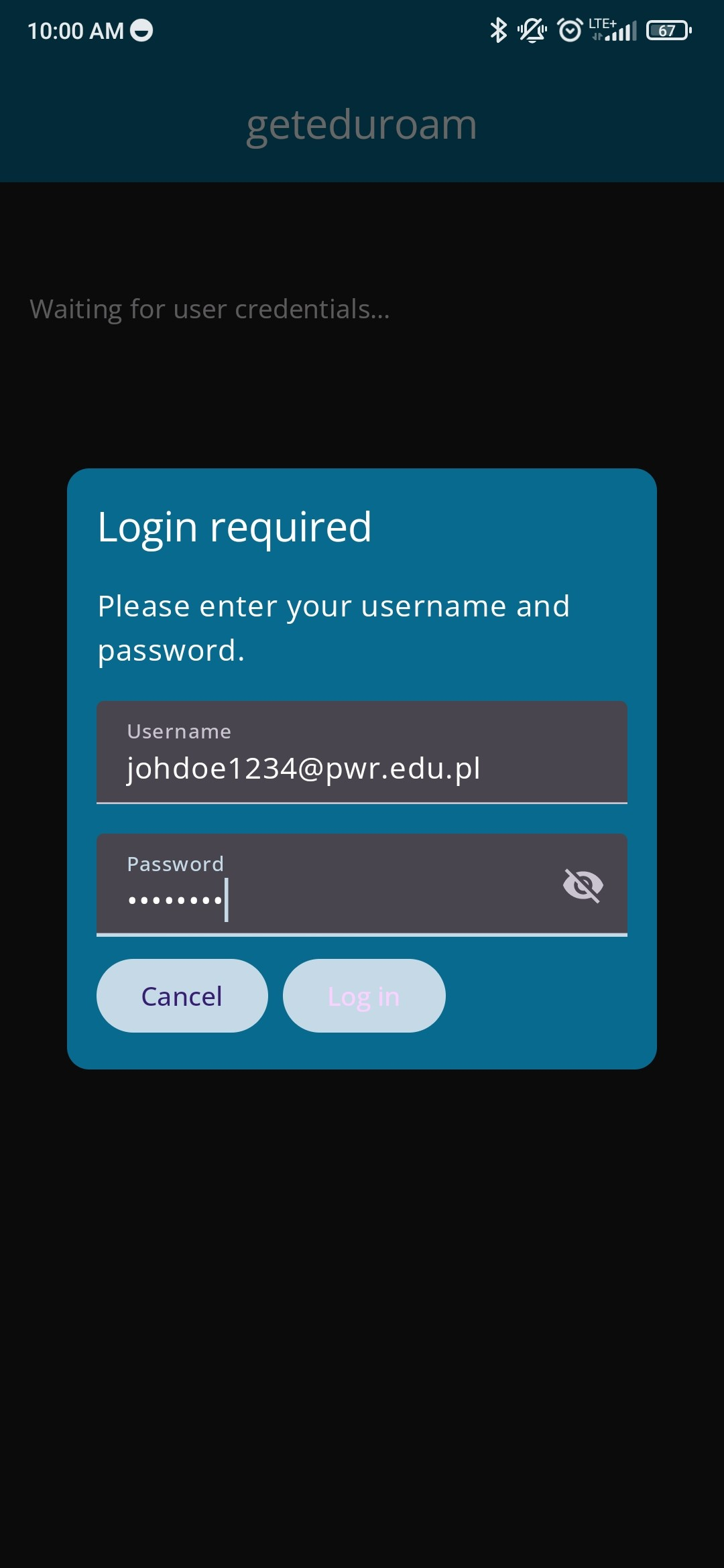Tap the muted notifications bell icon

point(532,30)
